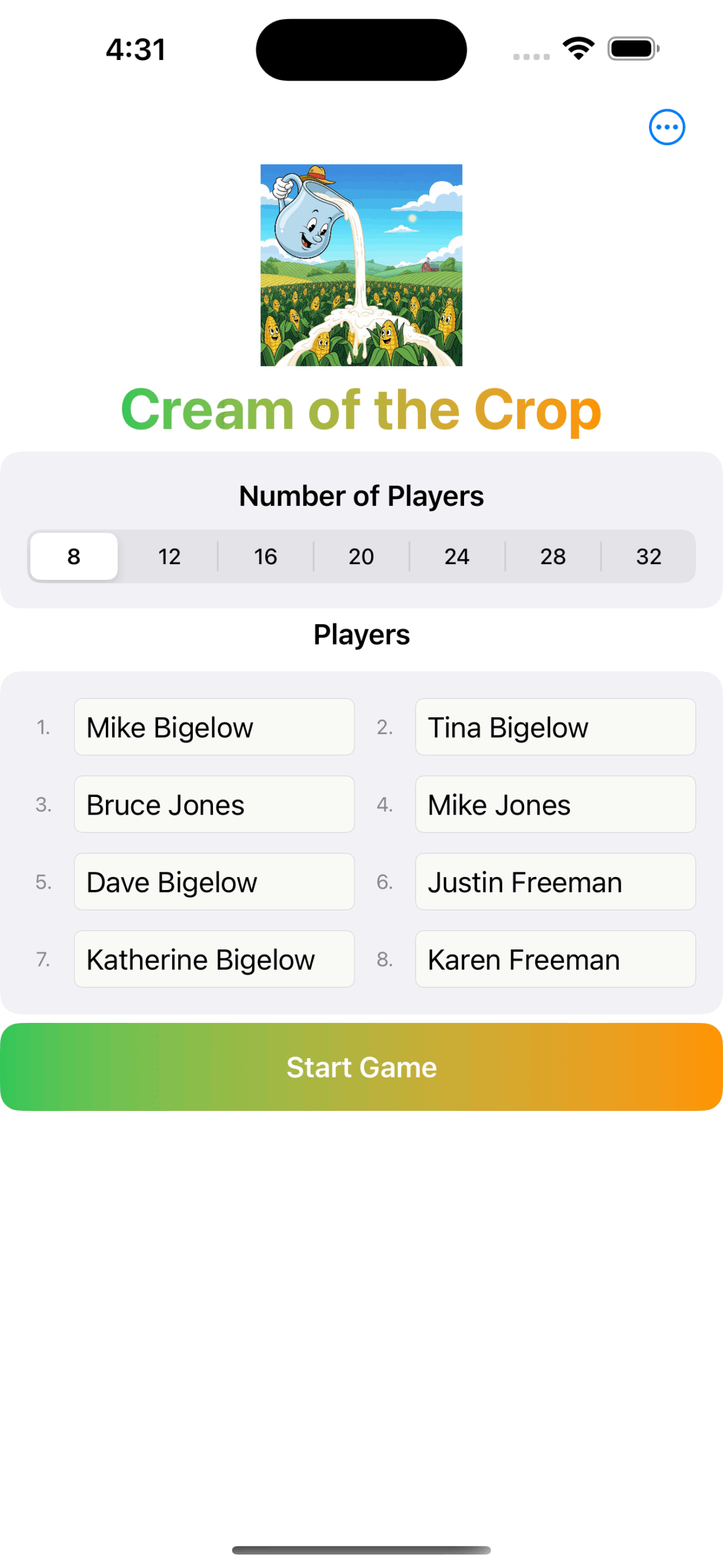The width and height of the screenshot is (723, 1568).
Task: Switch to 20 players
Action: (x=361, y=556)
